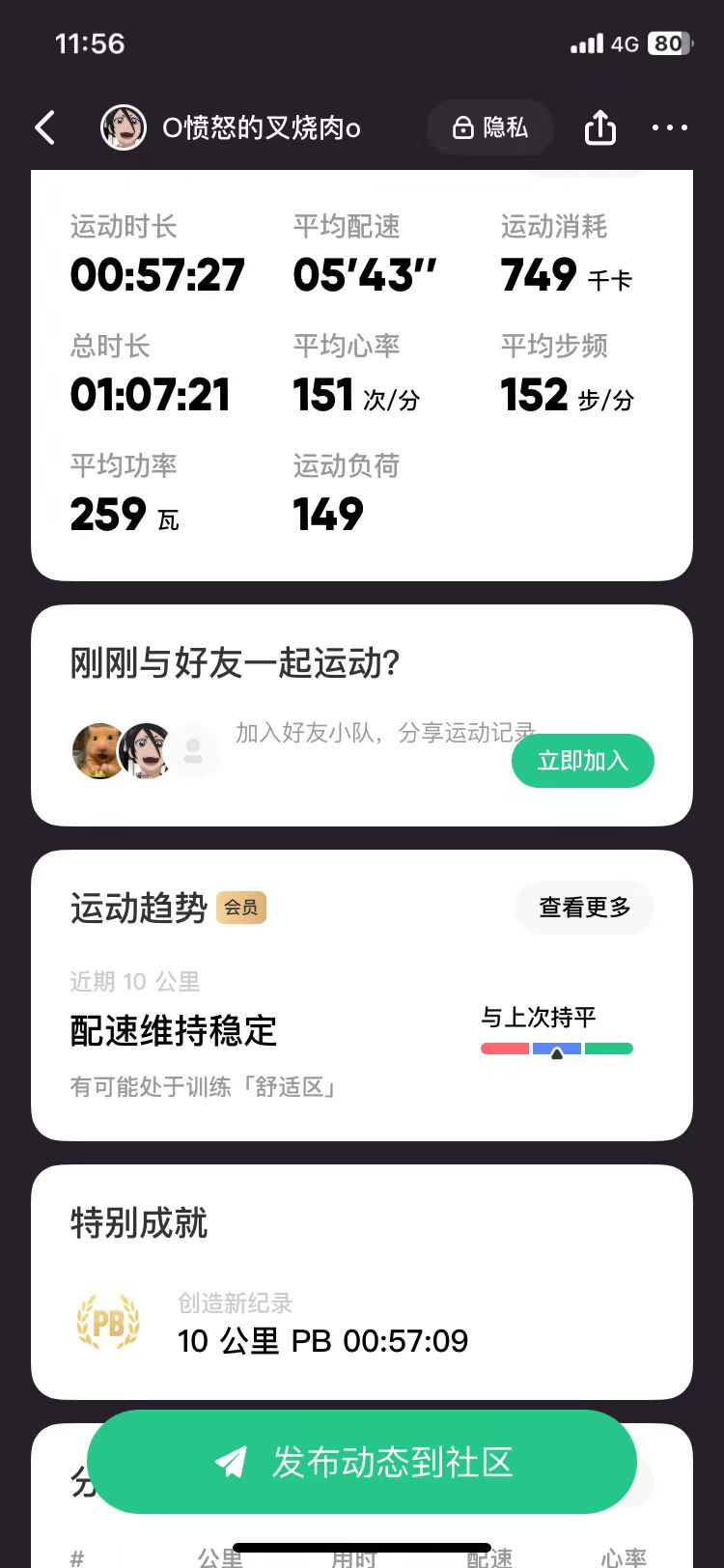Tap the gray placeholder avatar in friend row
724x1568 pixels.
click(195, 751)
